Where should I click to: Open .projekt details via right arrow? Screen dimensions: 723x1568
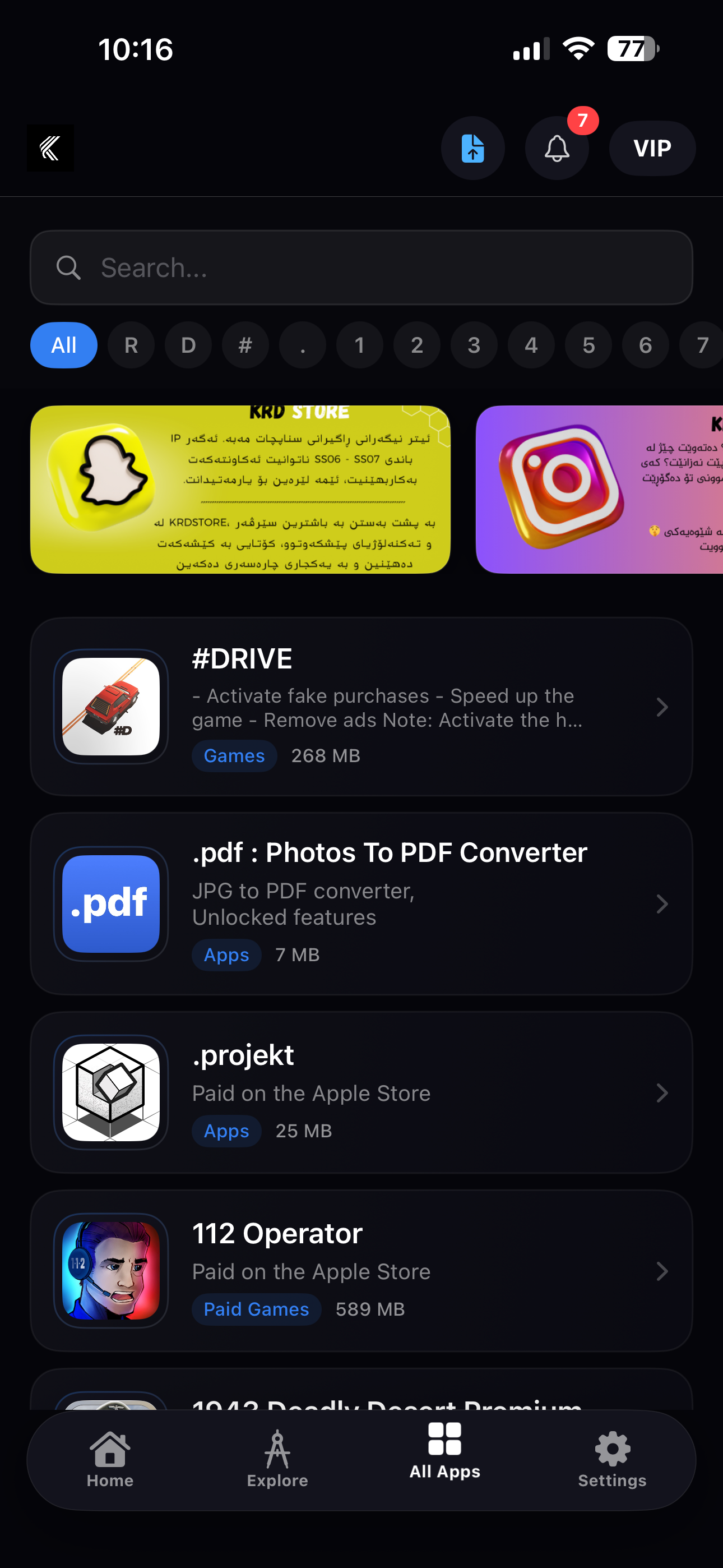tap(662, 1092)
